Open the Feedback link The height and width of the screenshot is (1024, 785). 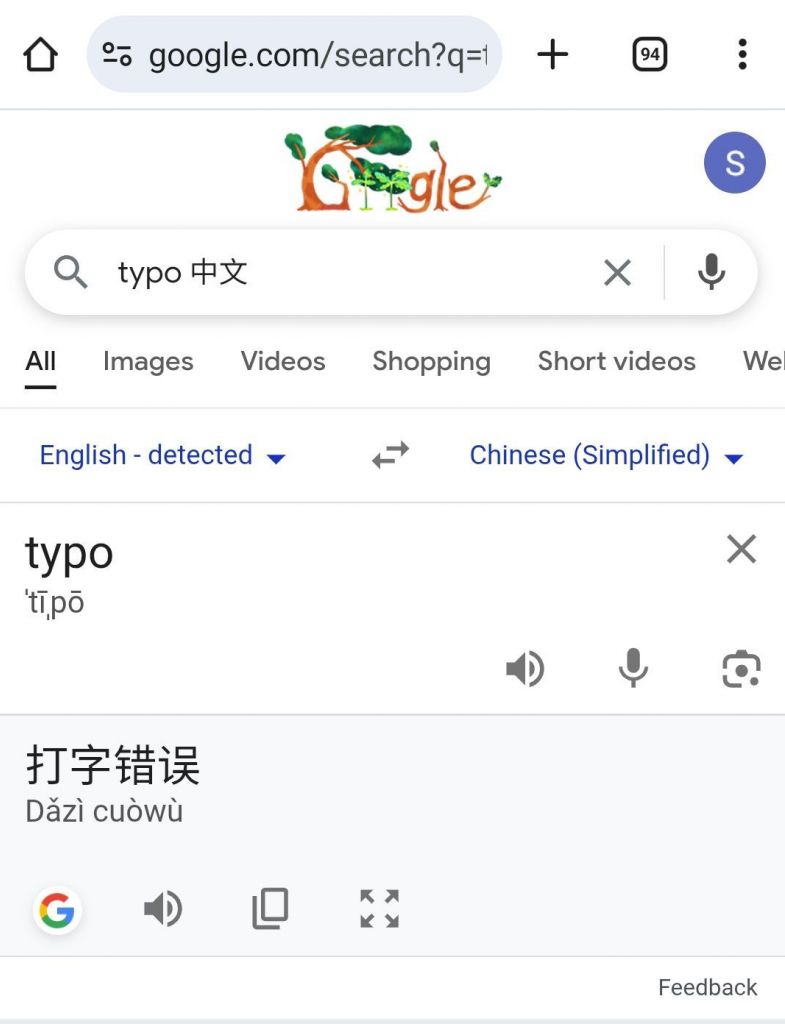tap(707, 987)
